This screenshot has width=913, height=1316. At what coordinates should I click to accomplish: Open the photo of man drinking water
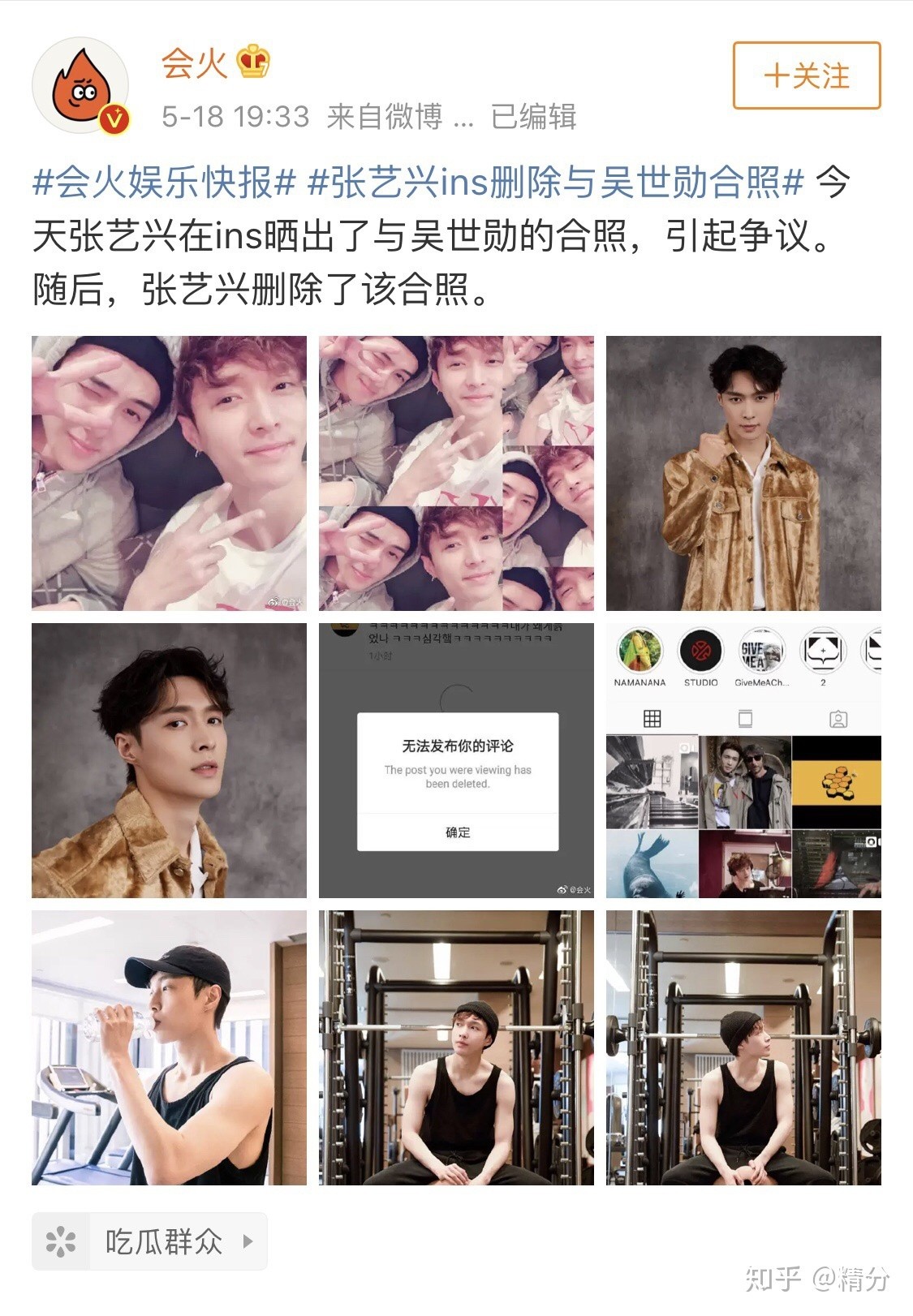169,1047
